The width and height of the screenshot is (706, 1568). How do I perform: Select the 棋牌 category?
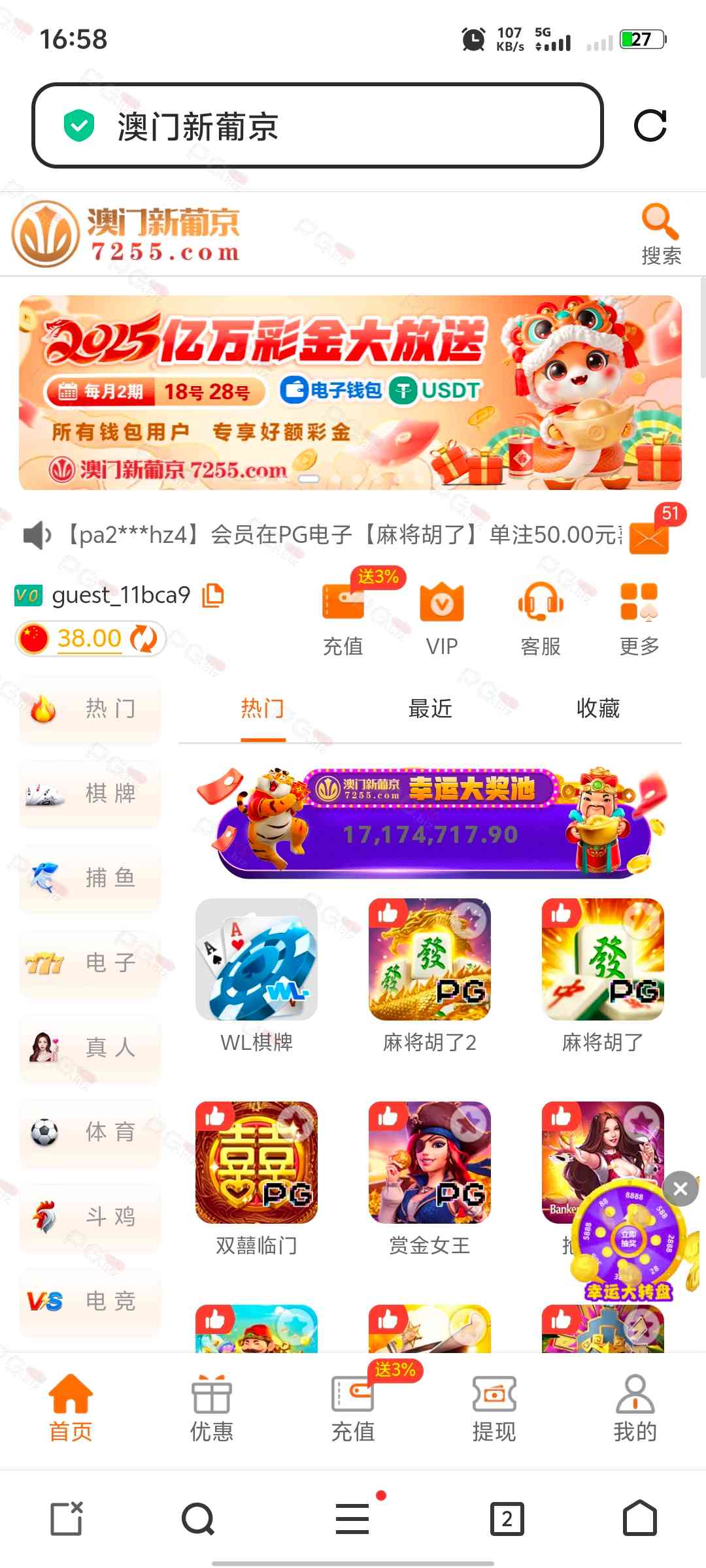pyautogui.click(x=90, y=794)
